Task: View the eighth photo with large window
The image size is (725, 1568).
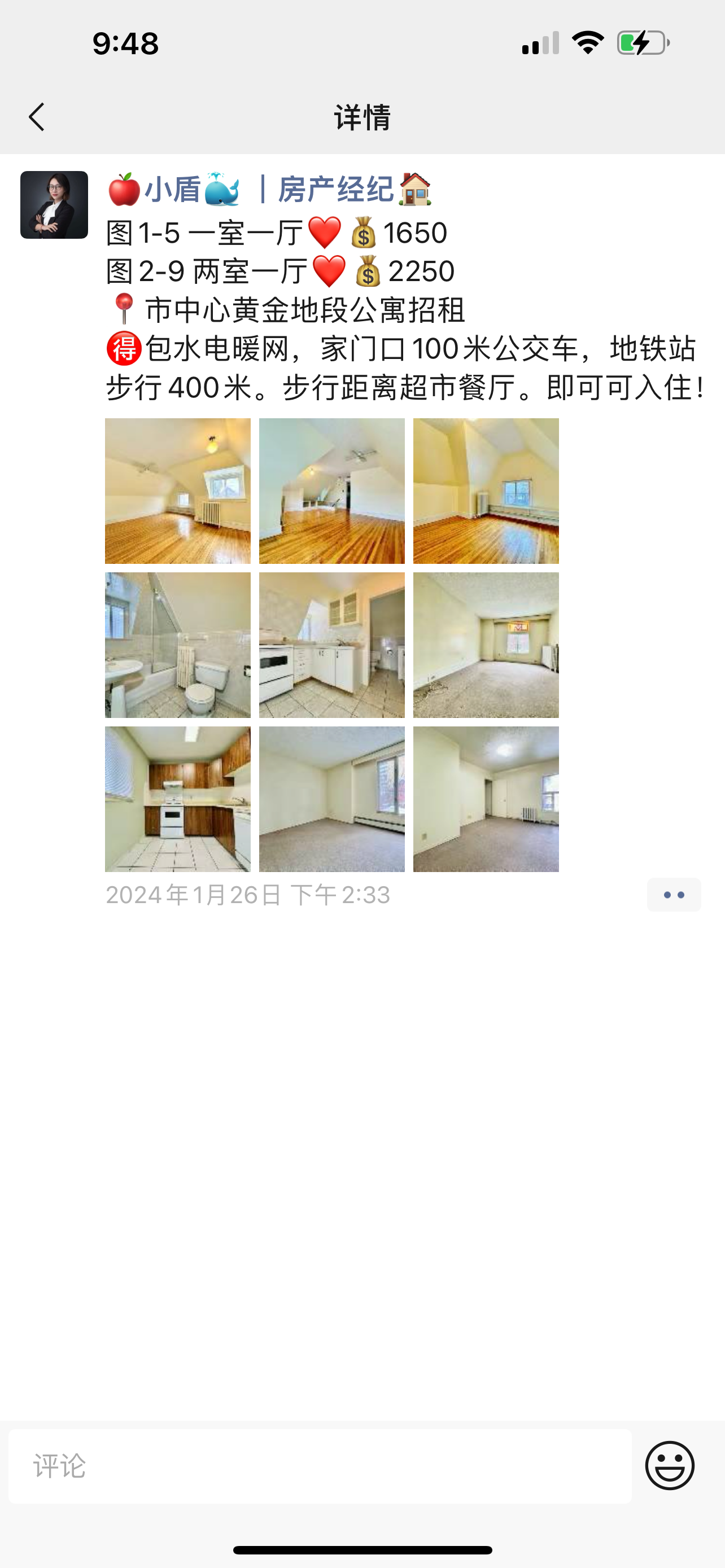Action: (x=332, y=799)
